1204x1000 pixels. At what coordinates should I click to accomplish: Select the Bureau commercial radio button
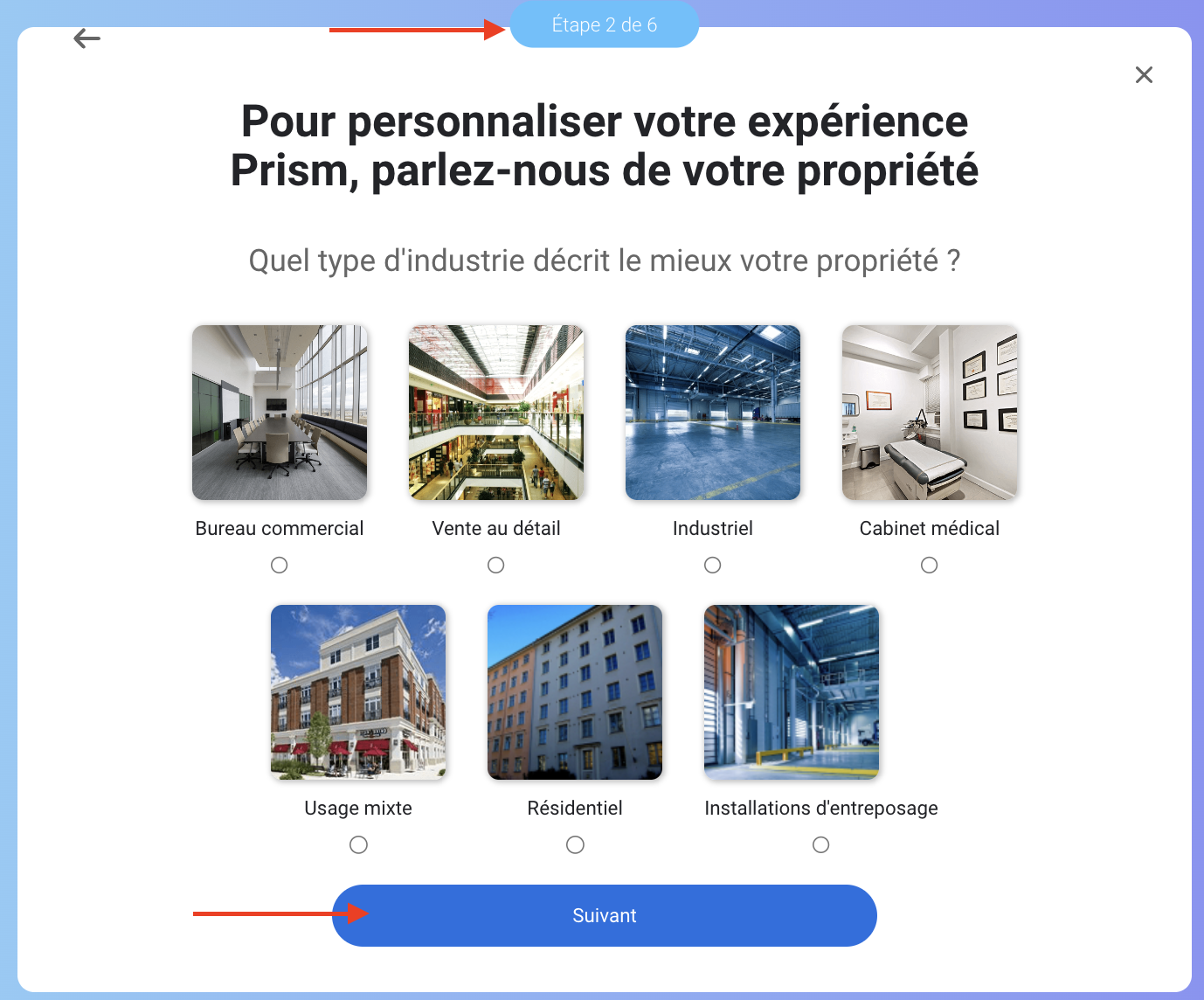click(x=280, y=566)
